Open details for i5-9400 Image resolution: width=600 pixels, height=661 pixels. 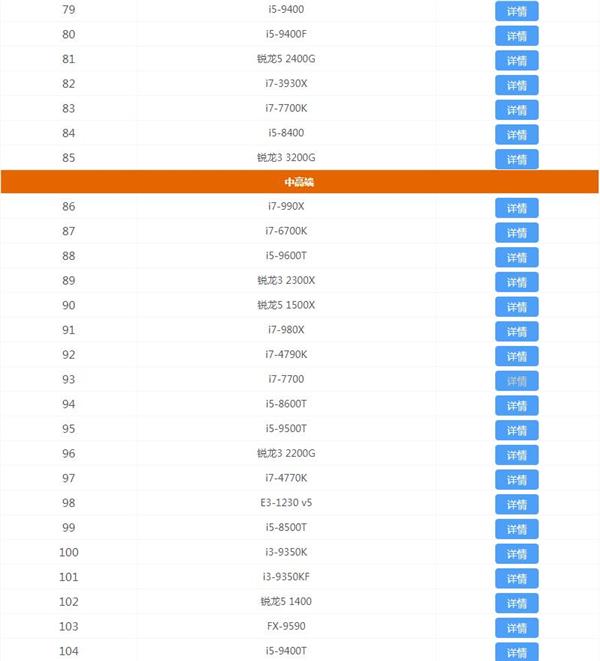tap(516, 11)
